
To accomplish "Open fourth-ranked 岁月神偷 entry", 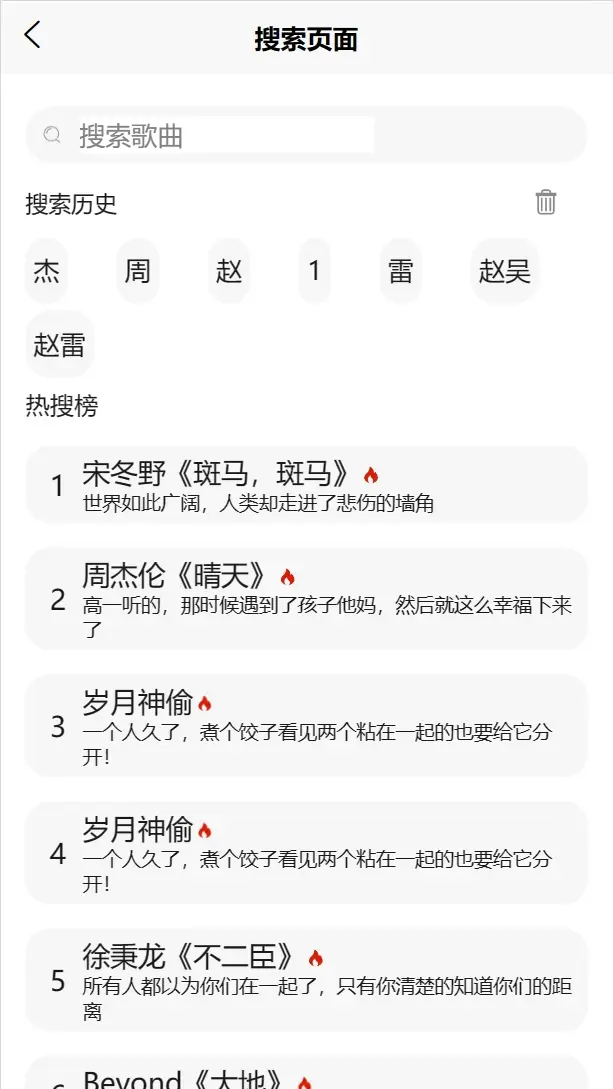I will pos(306,853).
